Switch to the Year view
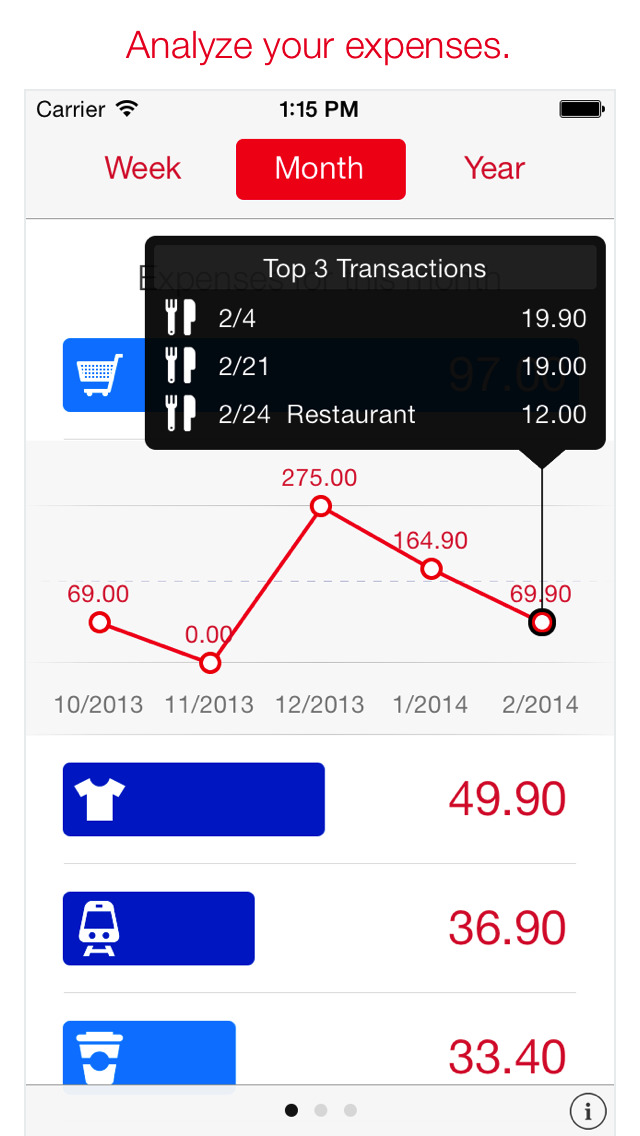The width and height of the screenshot is (640, 1136). (494, 169)
